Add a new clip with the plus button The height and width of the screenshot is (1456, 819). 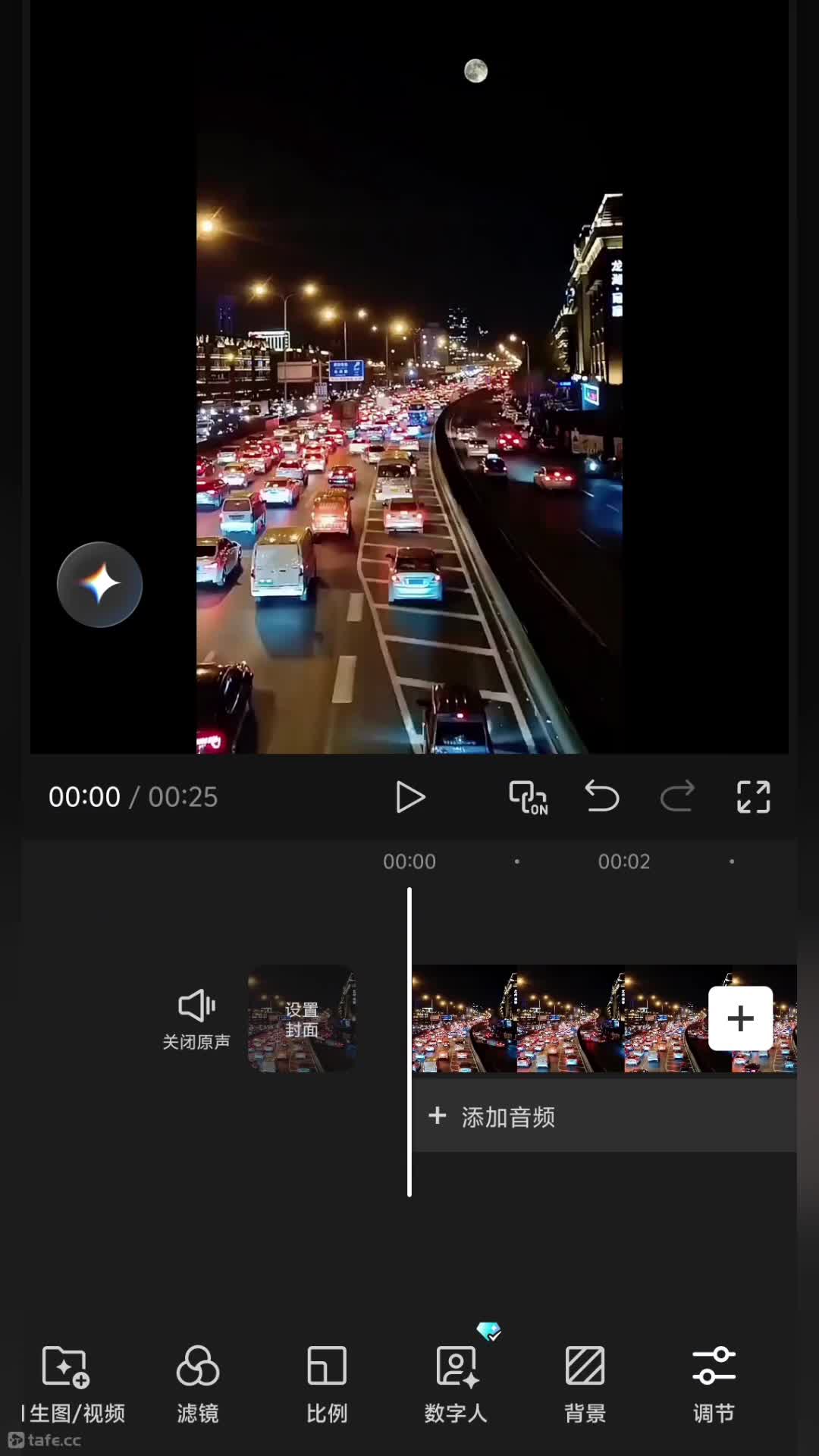[x=740, y=1018]
